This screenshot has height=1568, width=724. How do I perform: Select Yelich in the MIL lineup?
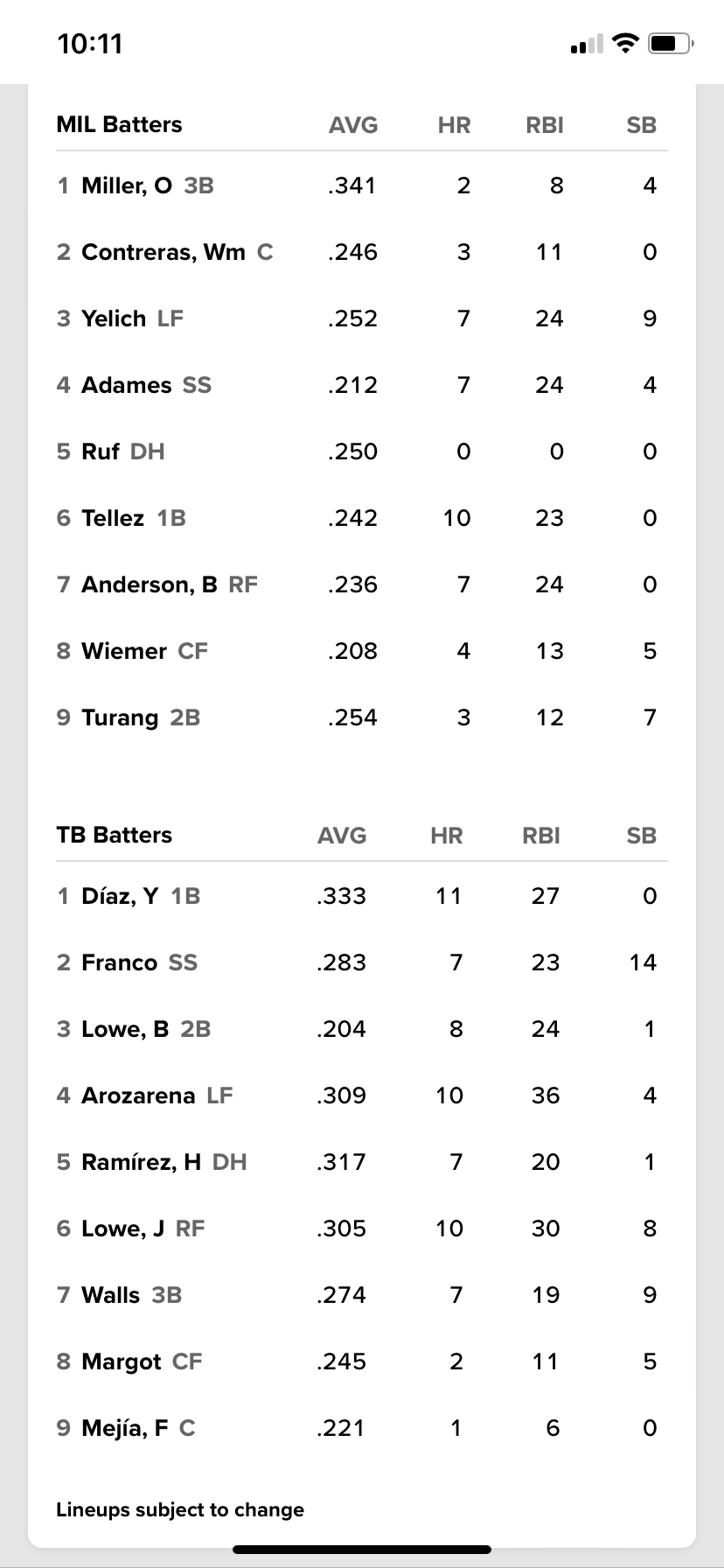click(x=114, y=318)
